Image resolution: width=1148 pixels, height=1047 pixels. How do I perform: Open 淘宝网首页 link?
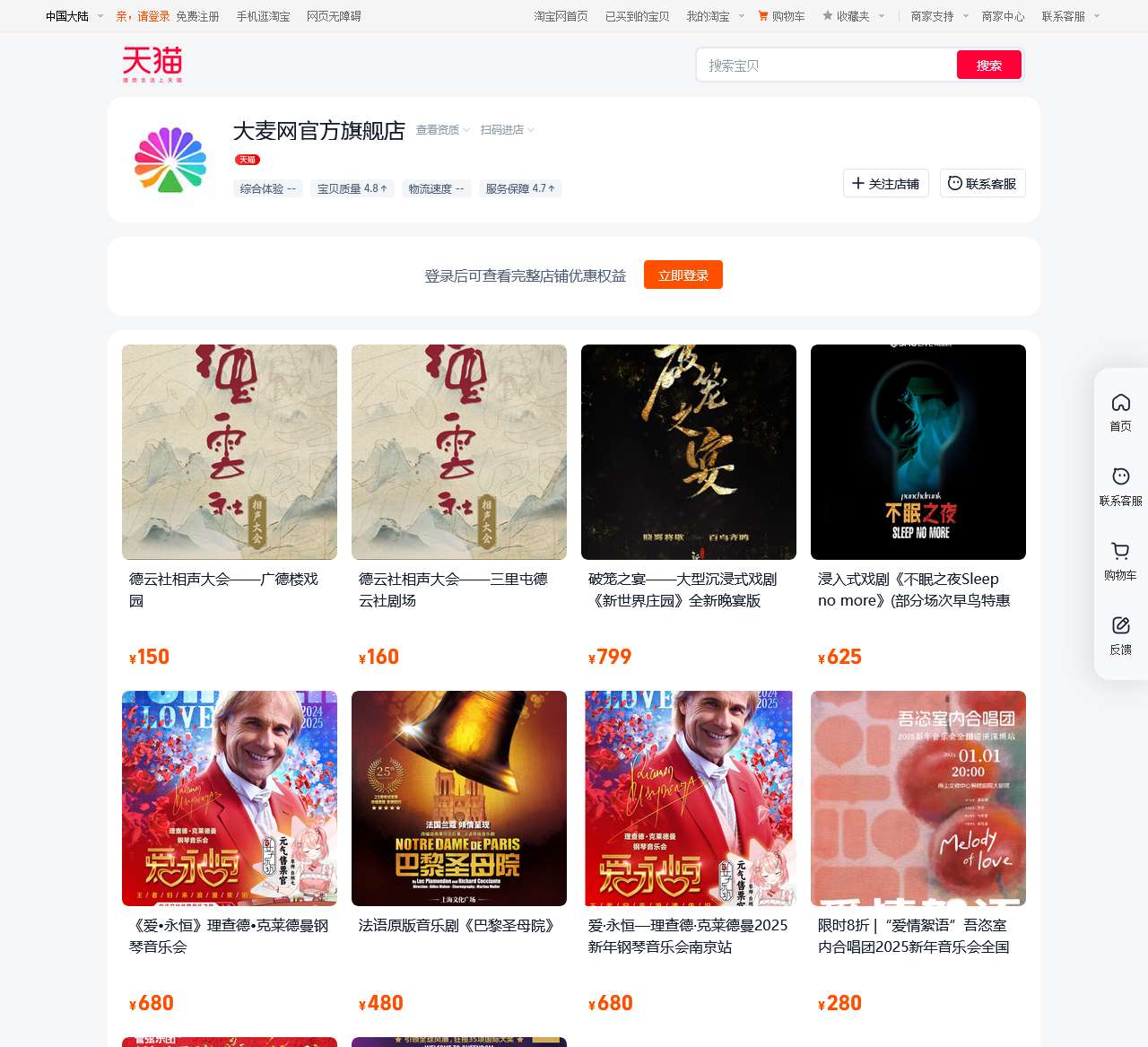pos(561,16)
